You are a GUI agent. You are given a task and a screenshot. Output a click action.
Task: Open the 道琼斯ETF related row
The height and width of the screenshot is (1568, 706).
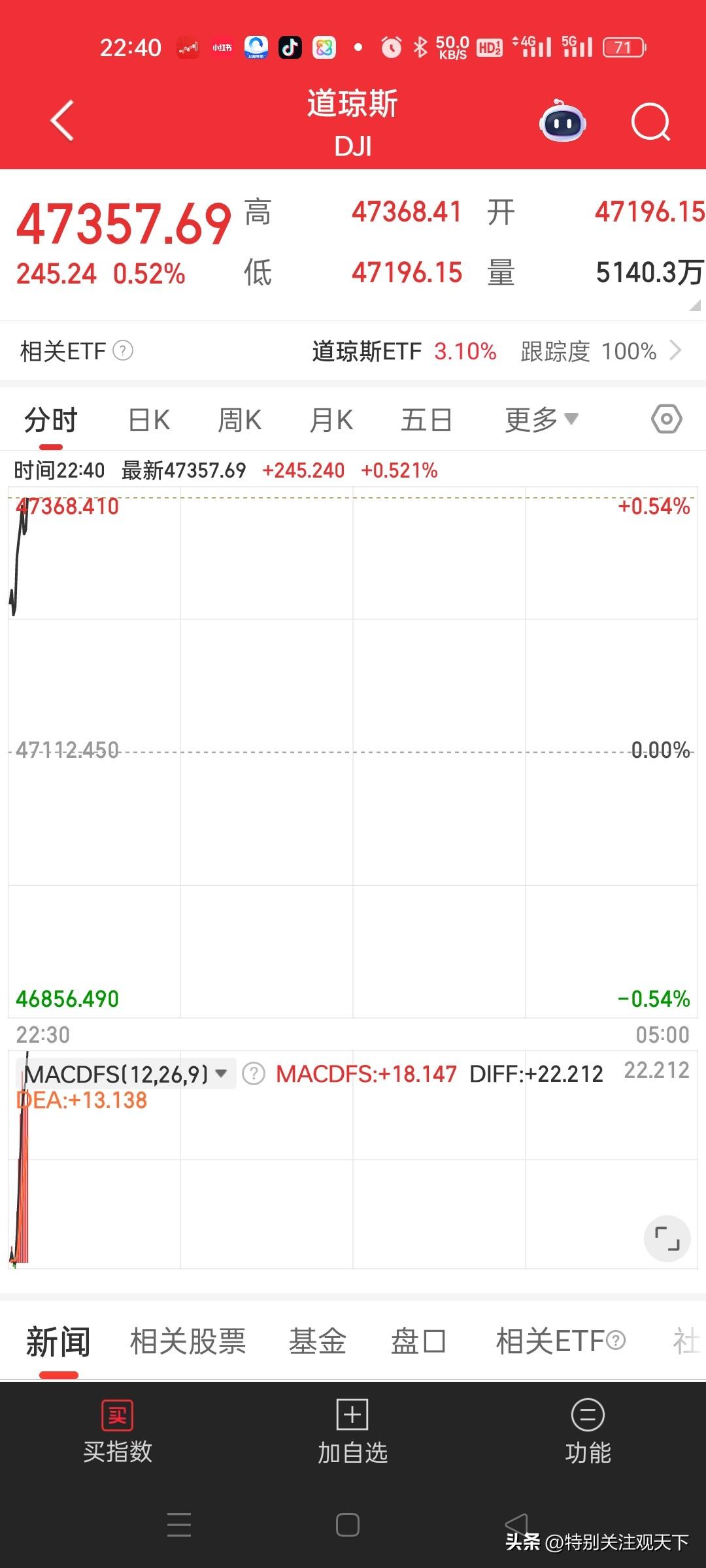pyautogui.click(x=497, y=351)
